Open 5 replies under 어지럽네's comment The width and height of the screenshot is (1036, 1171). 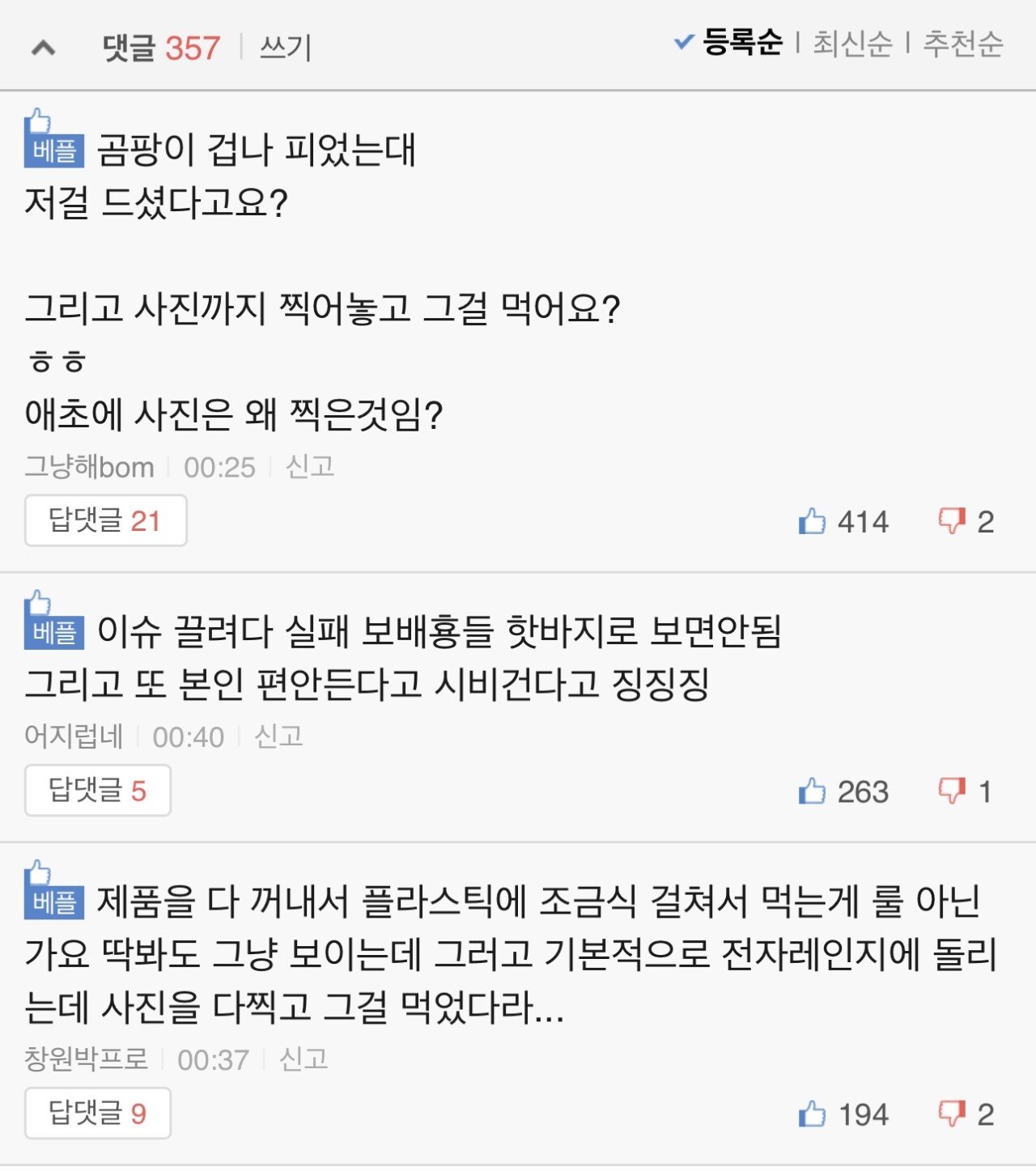click(97, 790)
